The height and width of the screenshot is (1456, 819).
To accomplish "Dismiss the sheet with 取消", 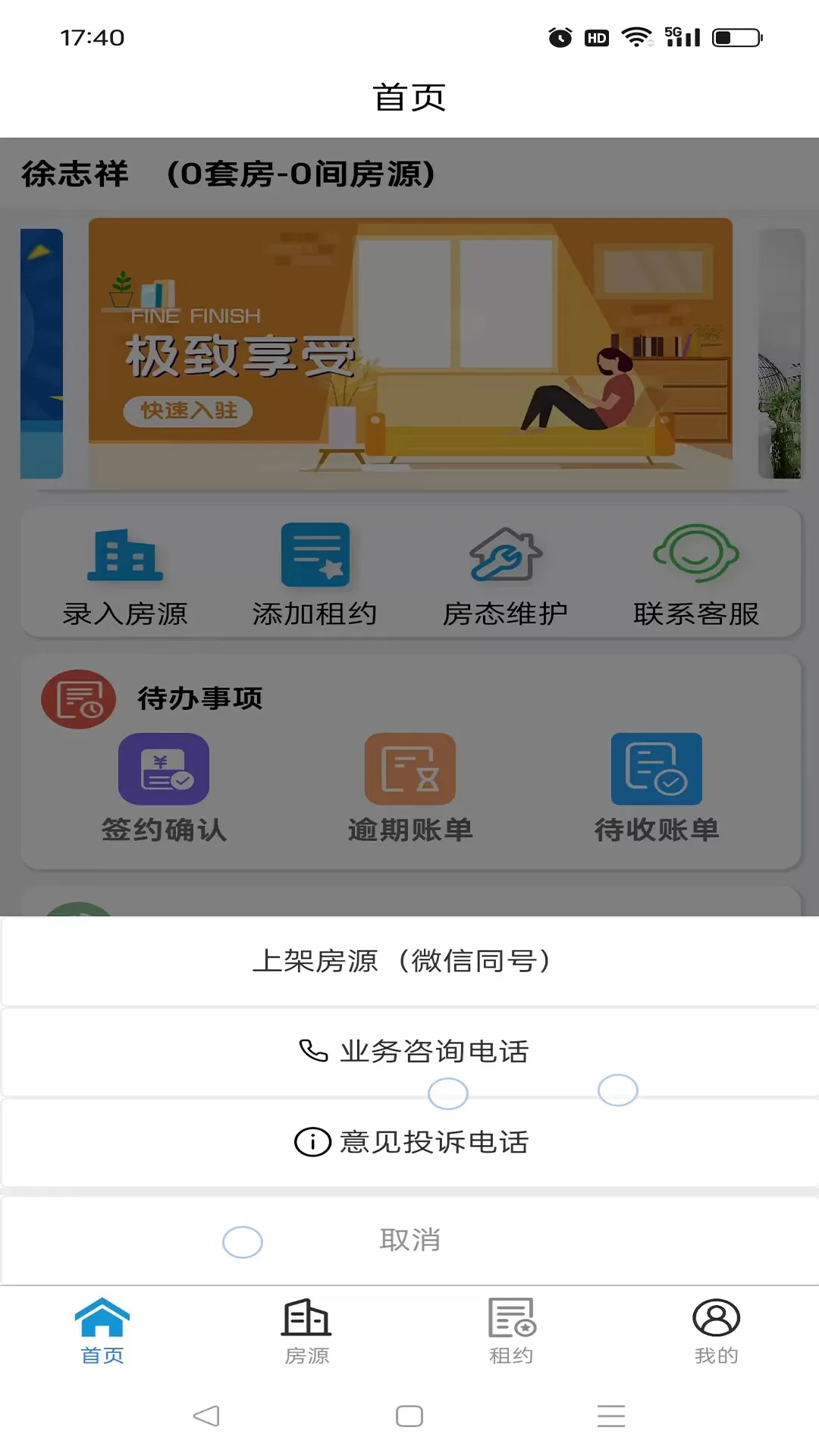I will 409,1240.
